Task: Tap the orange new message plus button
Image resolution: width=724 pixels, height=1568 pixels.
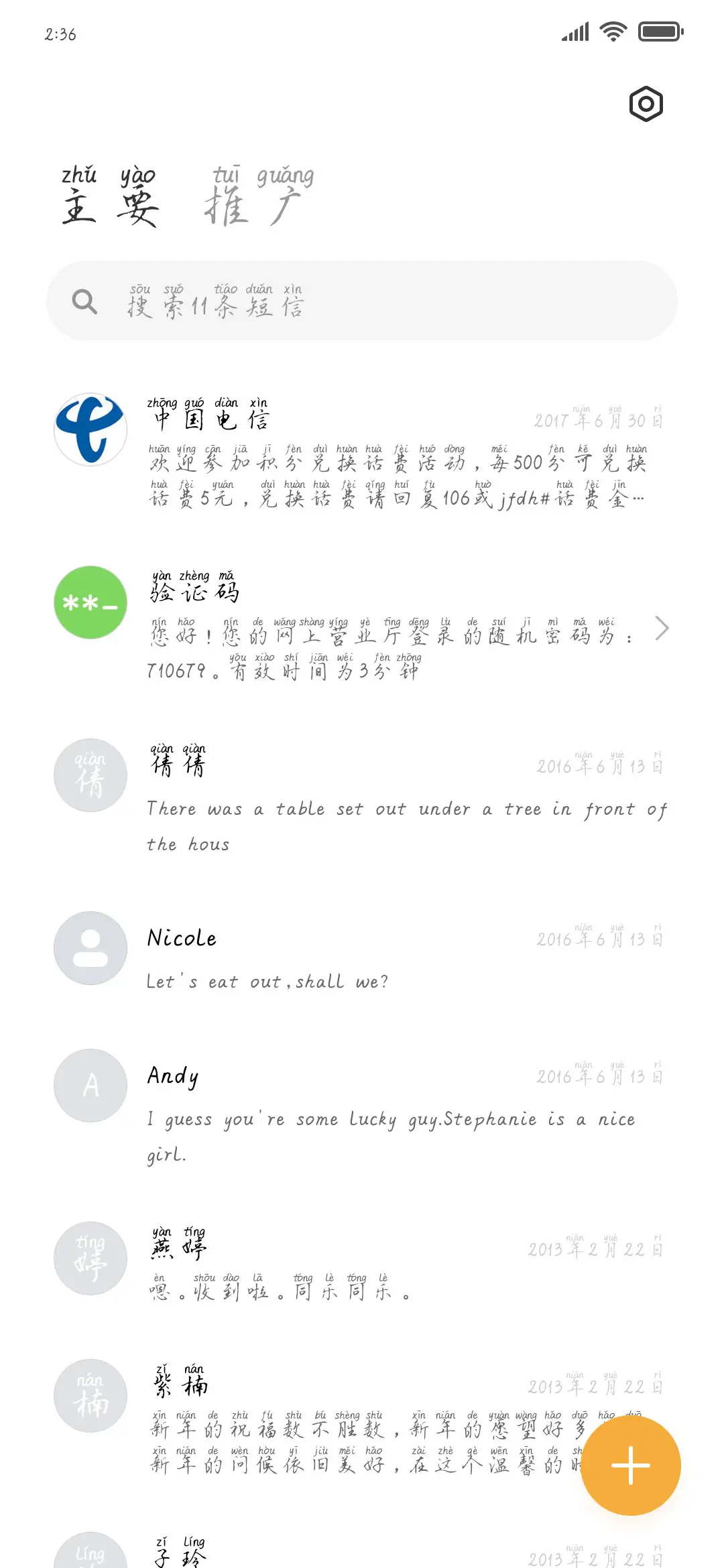Action: tap(630, 1465)
